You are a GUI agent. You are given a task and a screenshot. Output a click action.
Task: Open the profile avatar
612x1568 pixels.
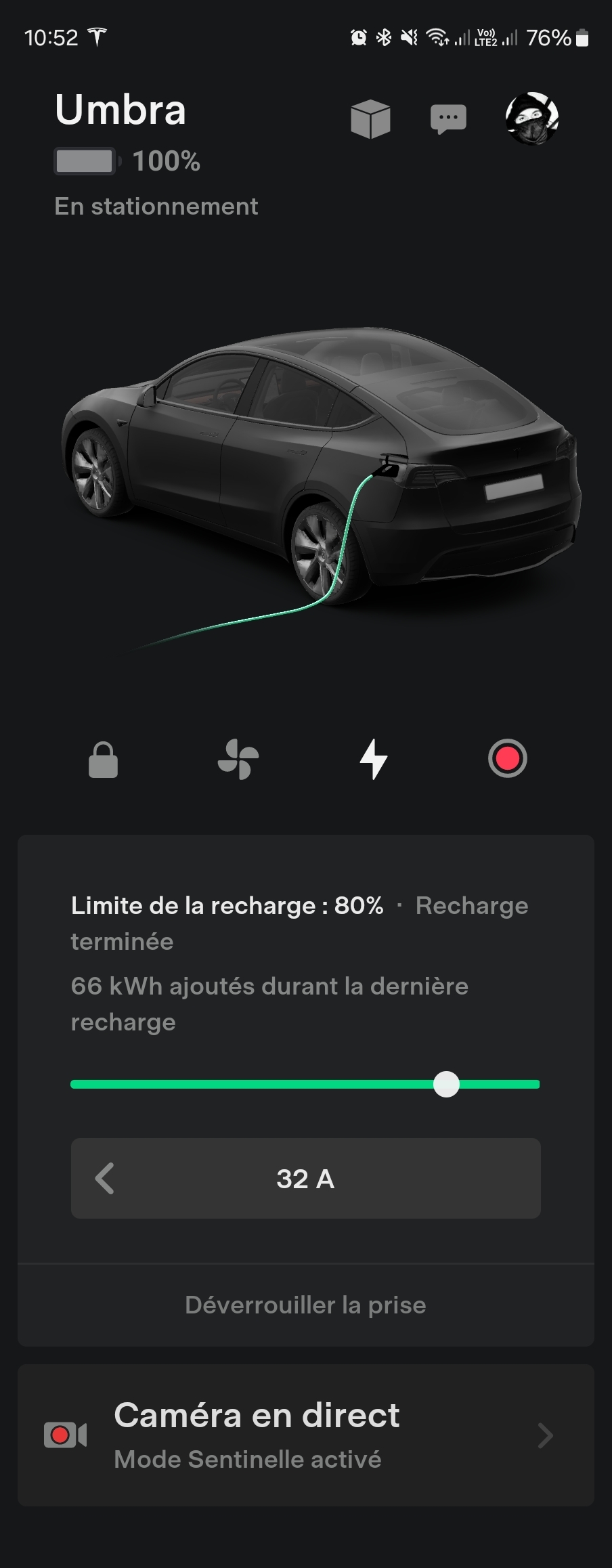(532, 118)
